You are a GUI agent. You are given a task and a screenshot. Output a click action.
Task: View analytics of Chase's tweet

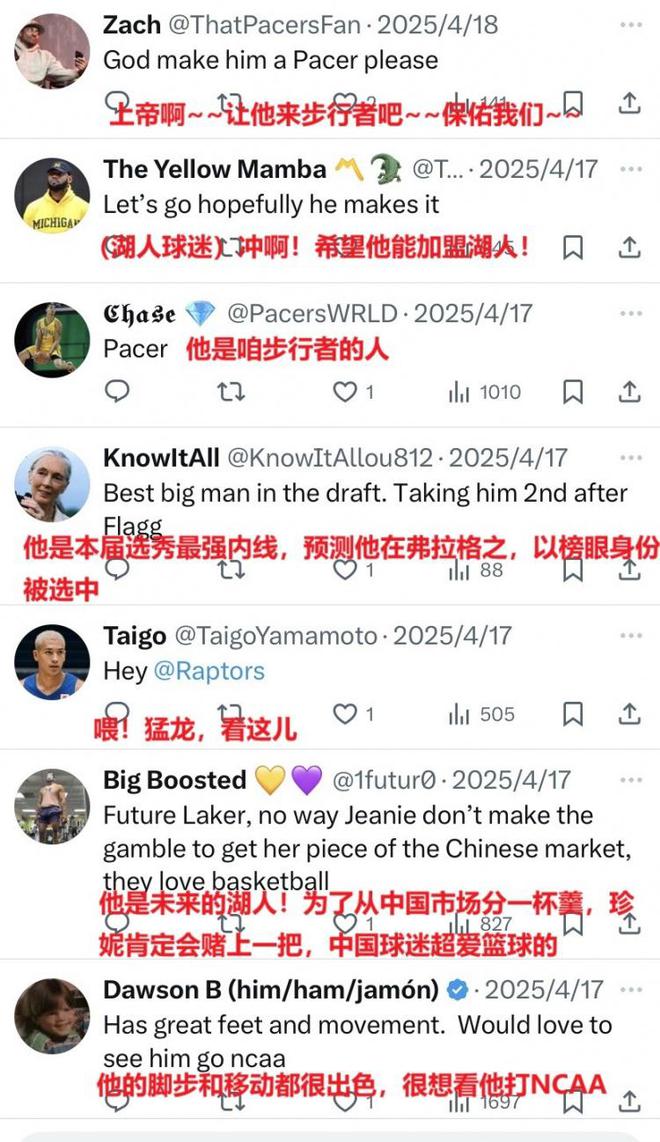coord(484,392)
